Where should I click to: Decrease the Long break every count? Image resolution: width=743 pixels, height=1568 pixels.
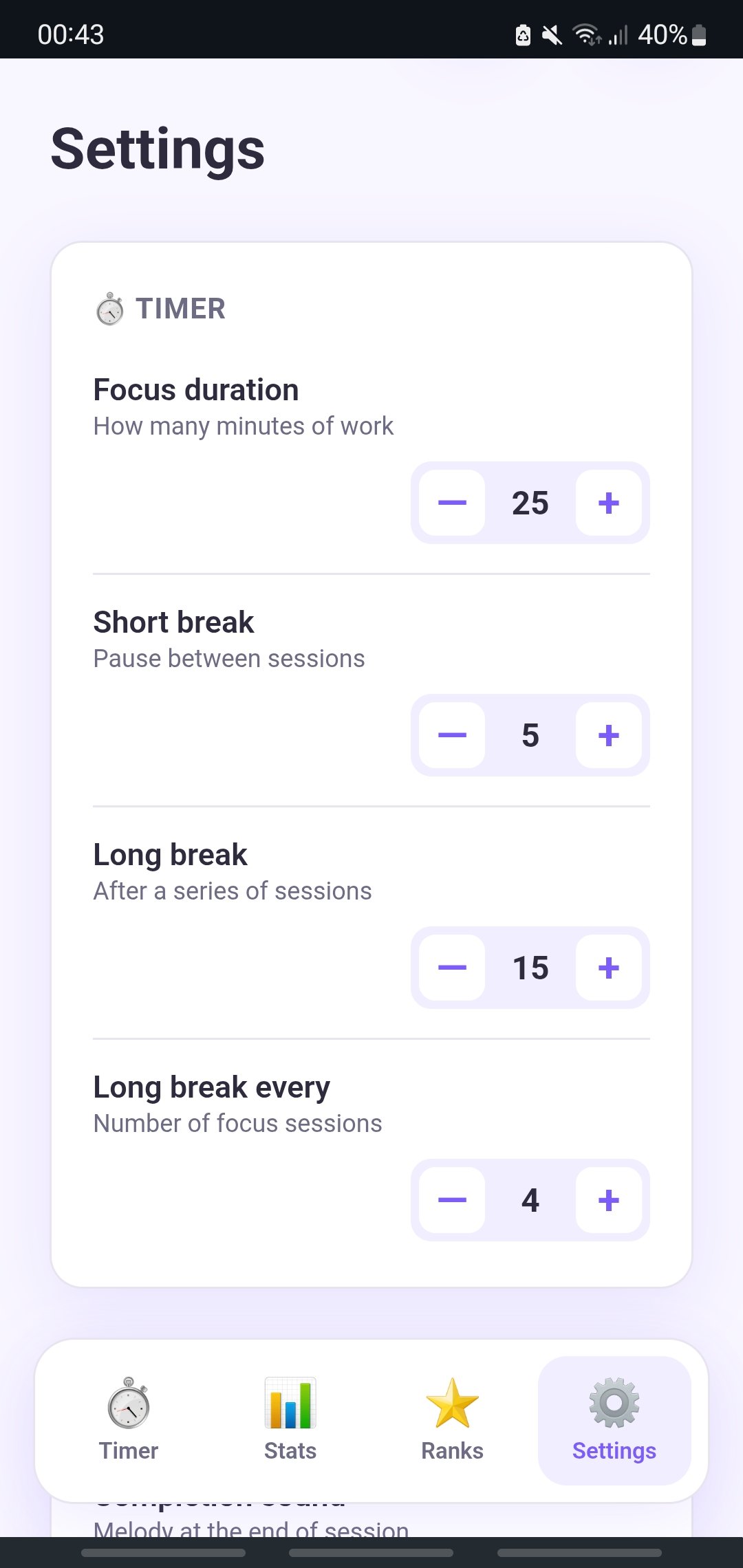pyautogui.click(x=452, y=1200)
